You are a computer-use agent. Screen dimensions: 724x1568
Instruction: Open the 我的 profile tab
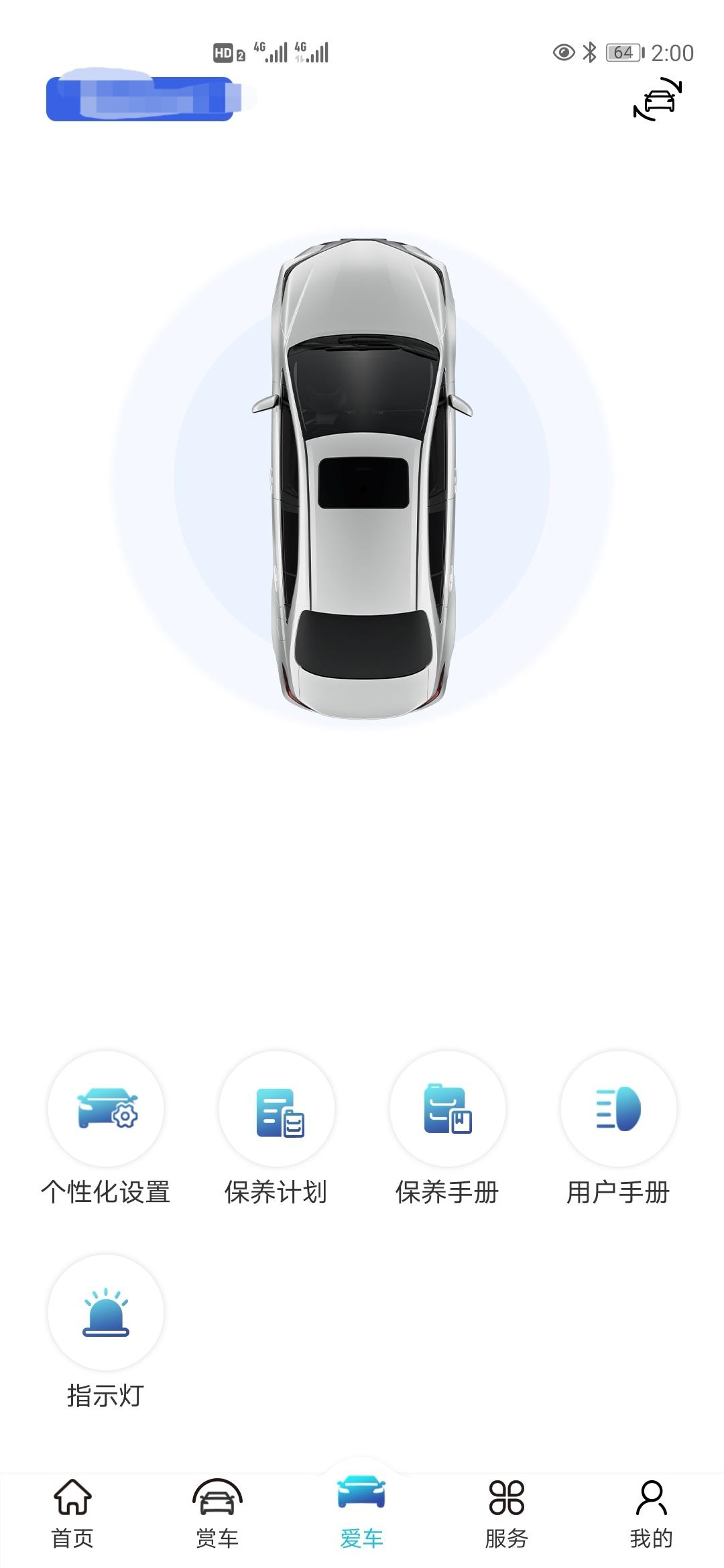click(x=651, y=1514)
